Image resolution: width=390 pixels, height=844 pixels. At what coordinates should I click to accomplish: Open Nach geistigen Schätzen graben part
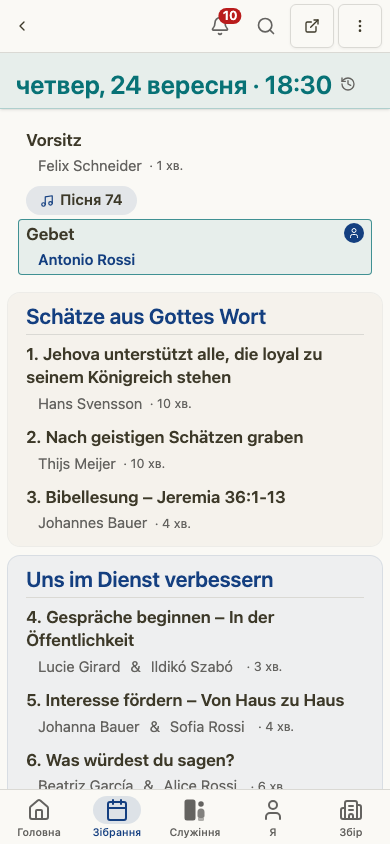195,451
